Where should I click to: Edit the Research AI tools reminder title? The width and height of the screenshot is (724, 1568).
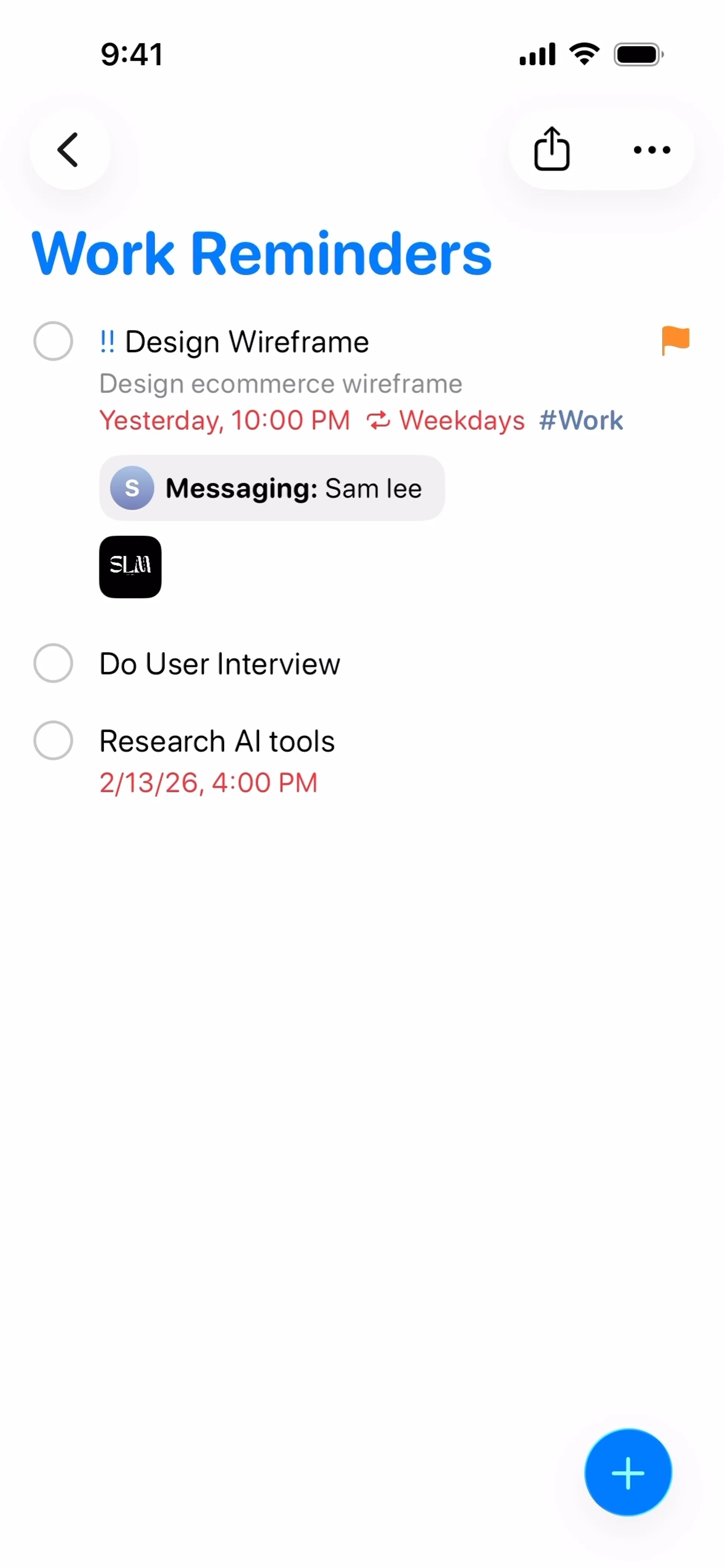tap(217, 741)
